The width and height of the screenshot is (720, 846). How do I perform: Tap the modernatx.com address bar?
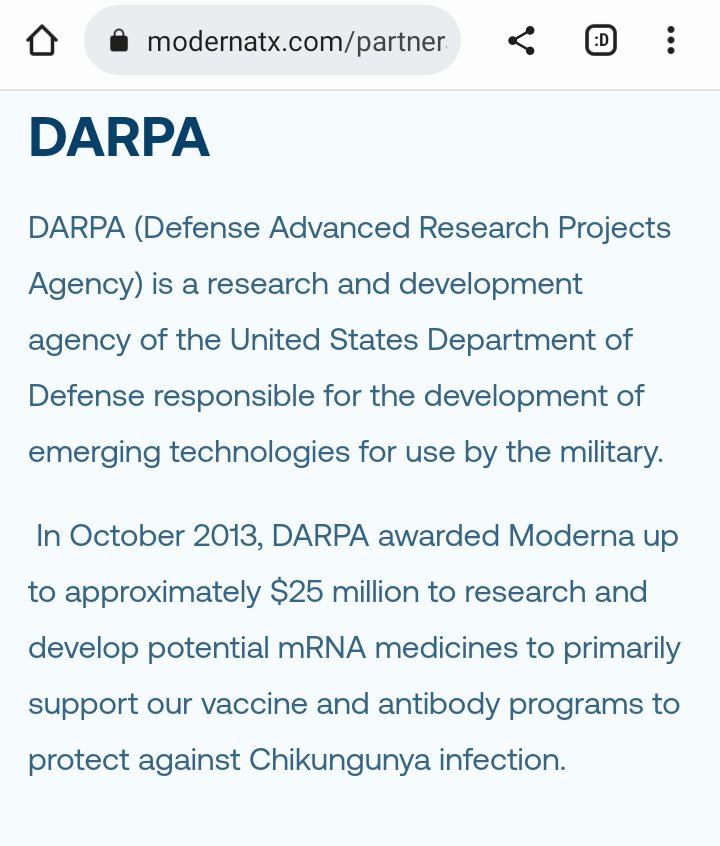[x=290, y=41]
